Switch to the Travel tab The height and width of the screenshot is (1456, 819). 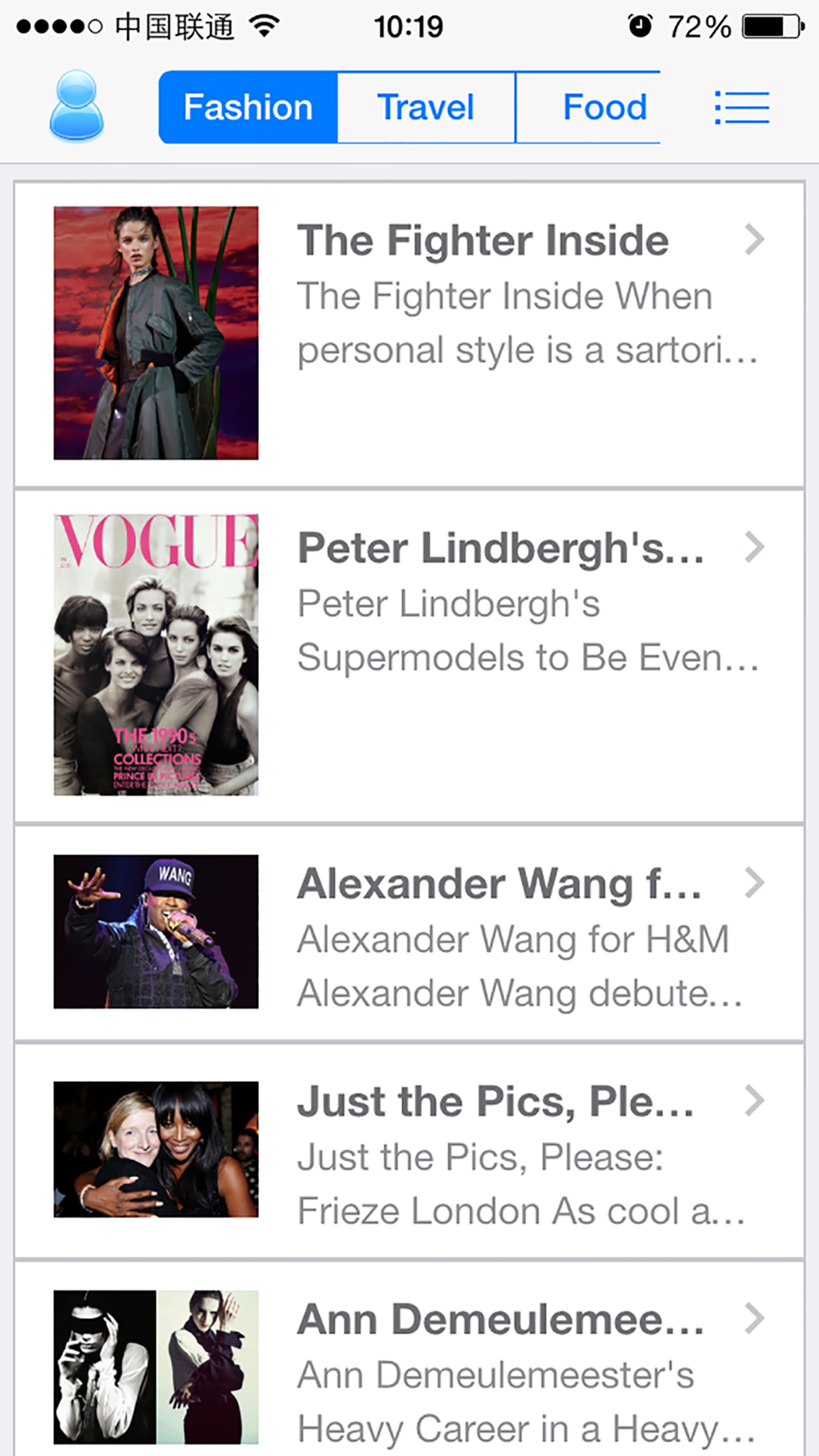tap(426, 107)
